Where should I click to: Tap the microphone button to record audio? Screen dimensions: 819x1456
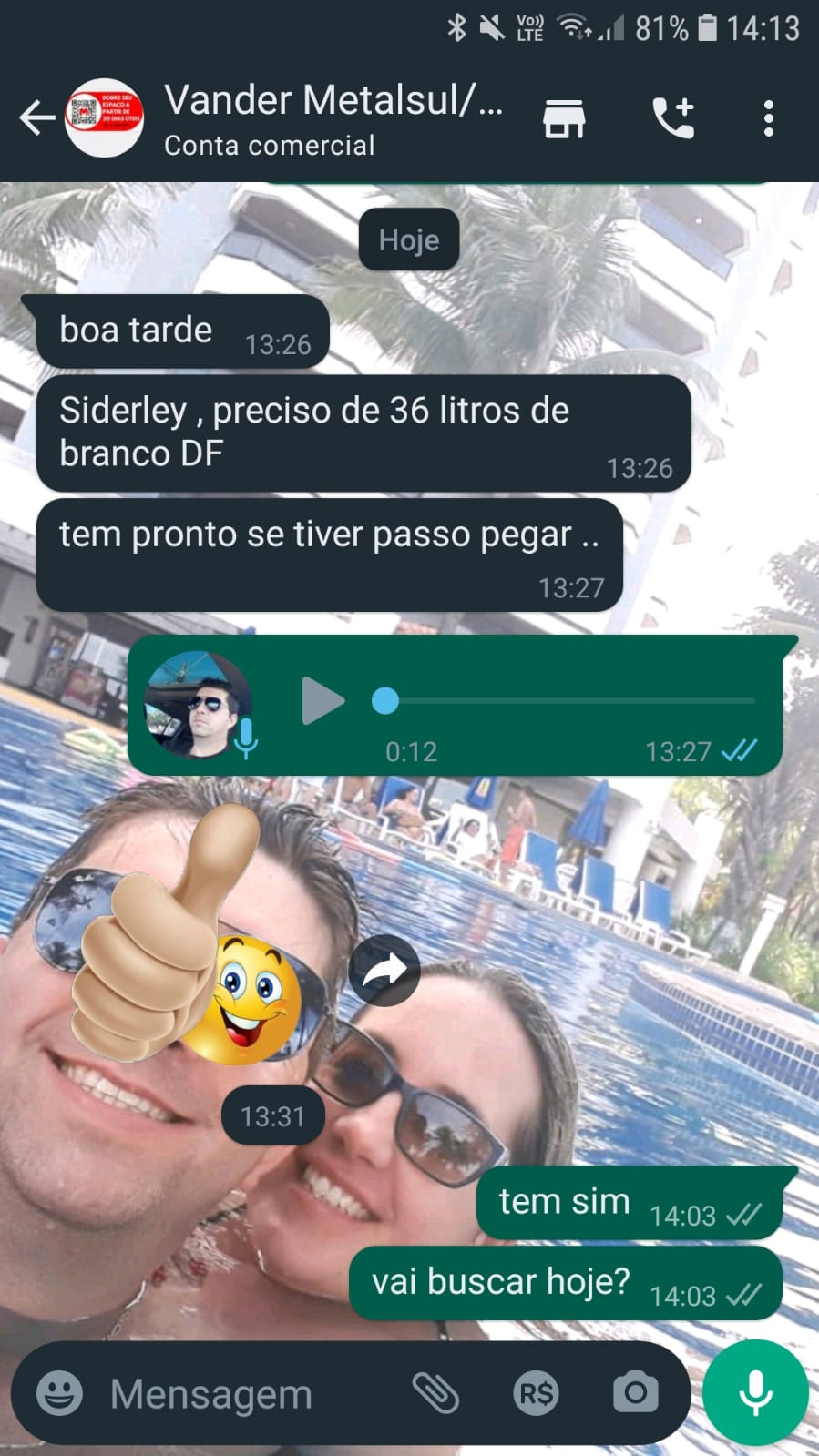755,1393
